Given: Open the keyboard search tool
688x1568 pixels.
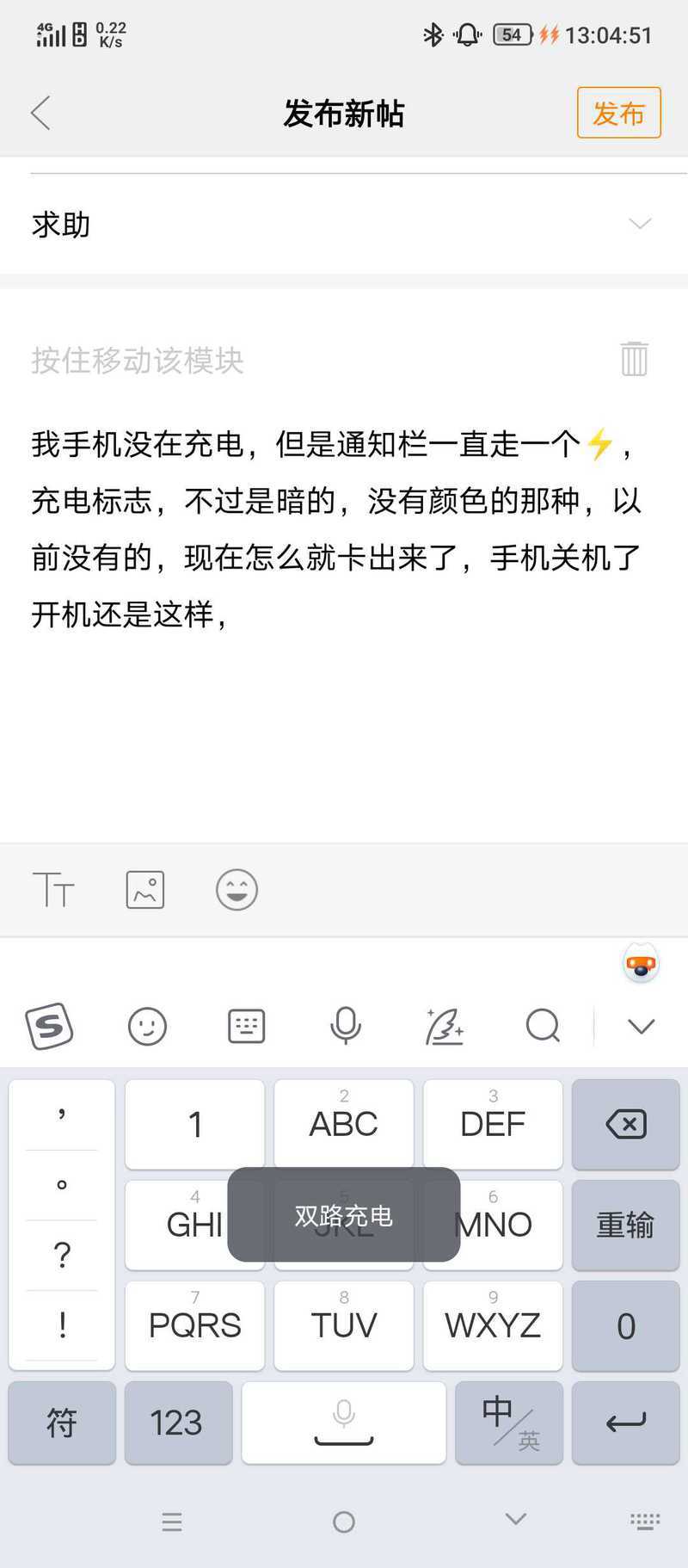Looking at the screenshot, I should pos(543,1026).
